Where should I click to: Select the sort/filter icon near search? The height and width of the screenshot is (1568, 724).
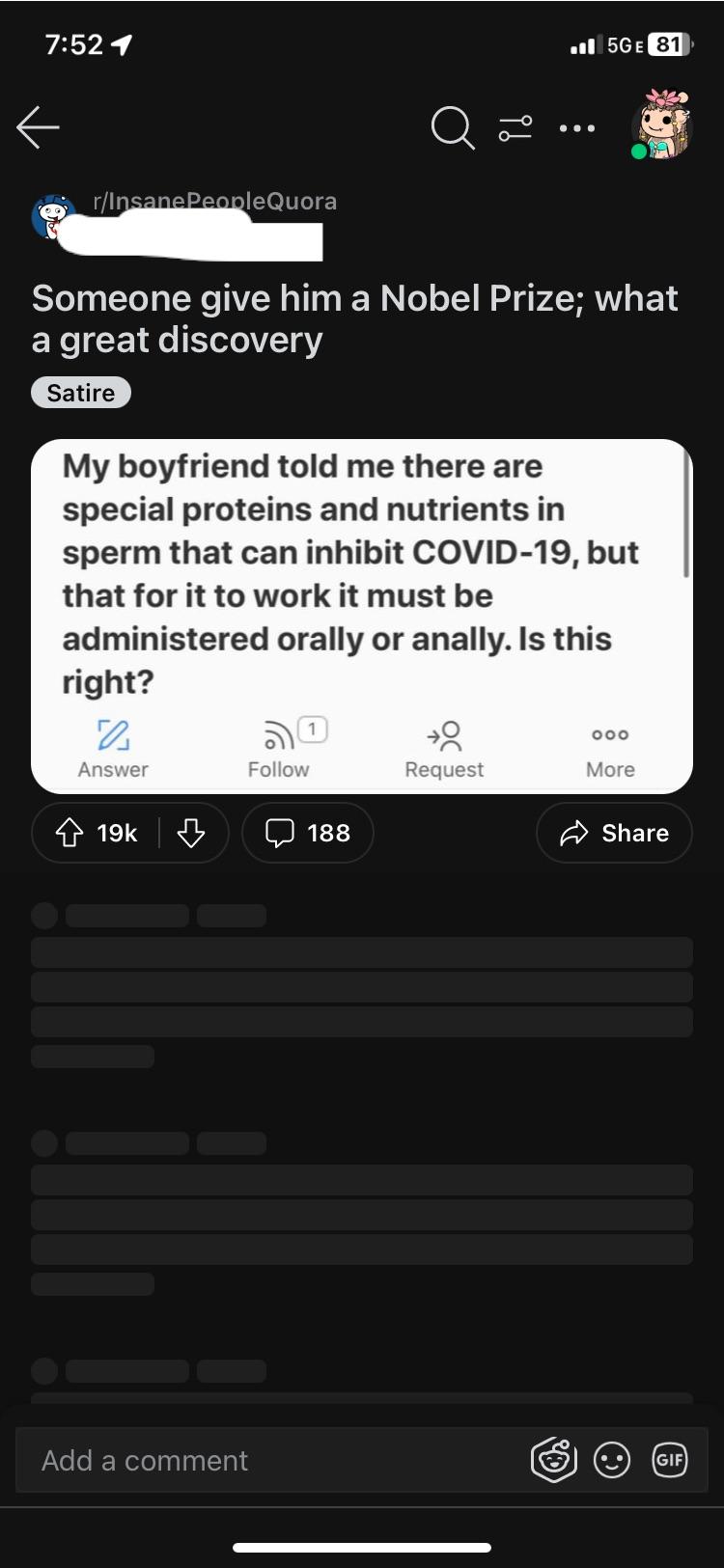(x=515, y=127)
